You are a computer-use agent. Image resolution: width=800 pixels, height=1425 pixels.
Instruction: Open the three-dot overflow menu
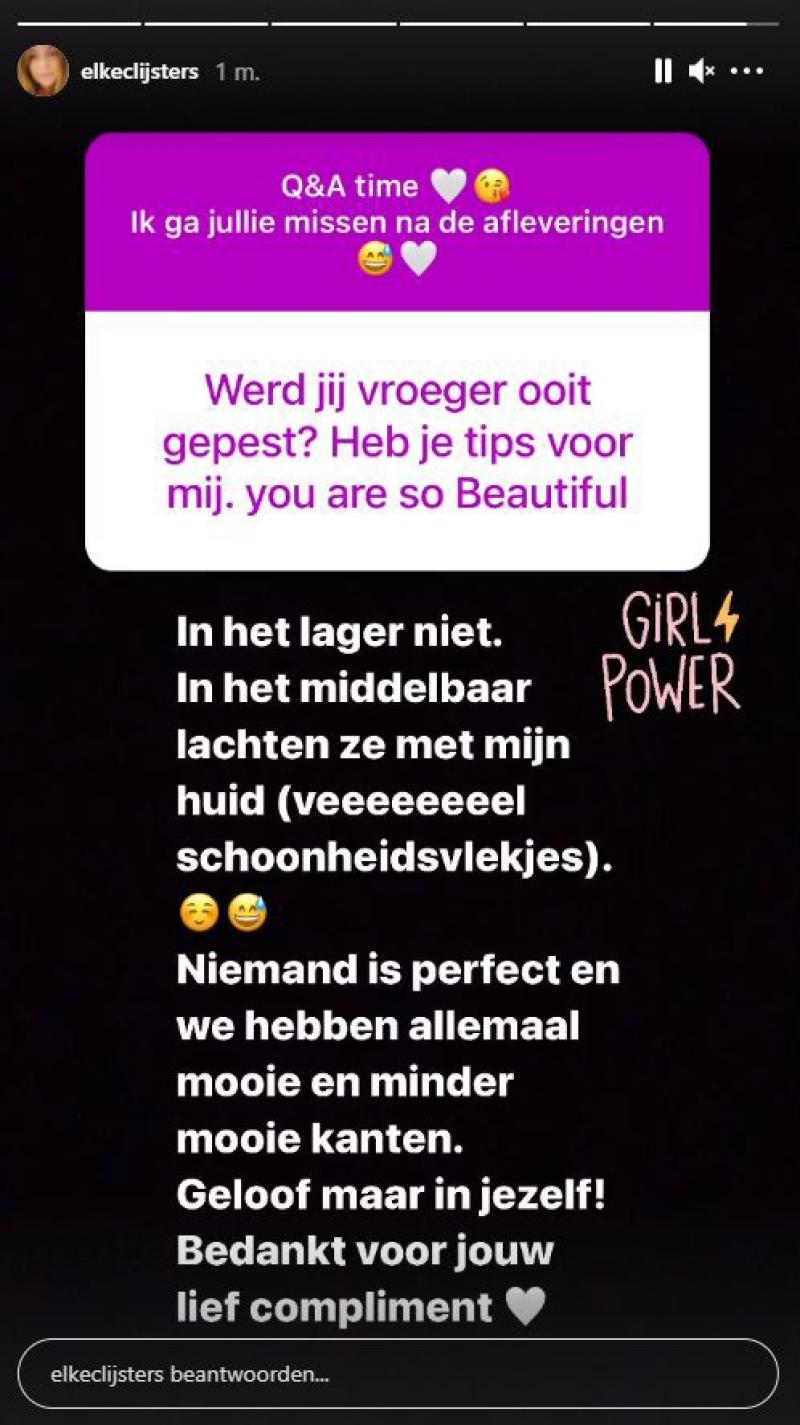[x=747, y=71]
